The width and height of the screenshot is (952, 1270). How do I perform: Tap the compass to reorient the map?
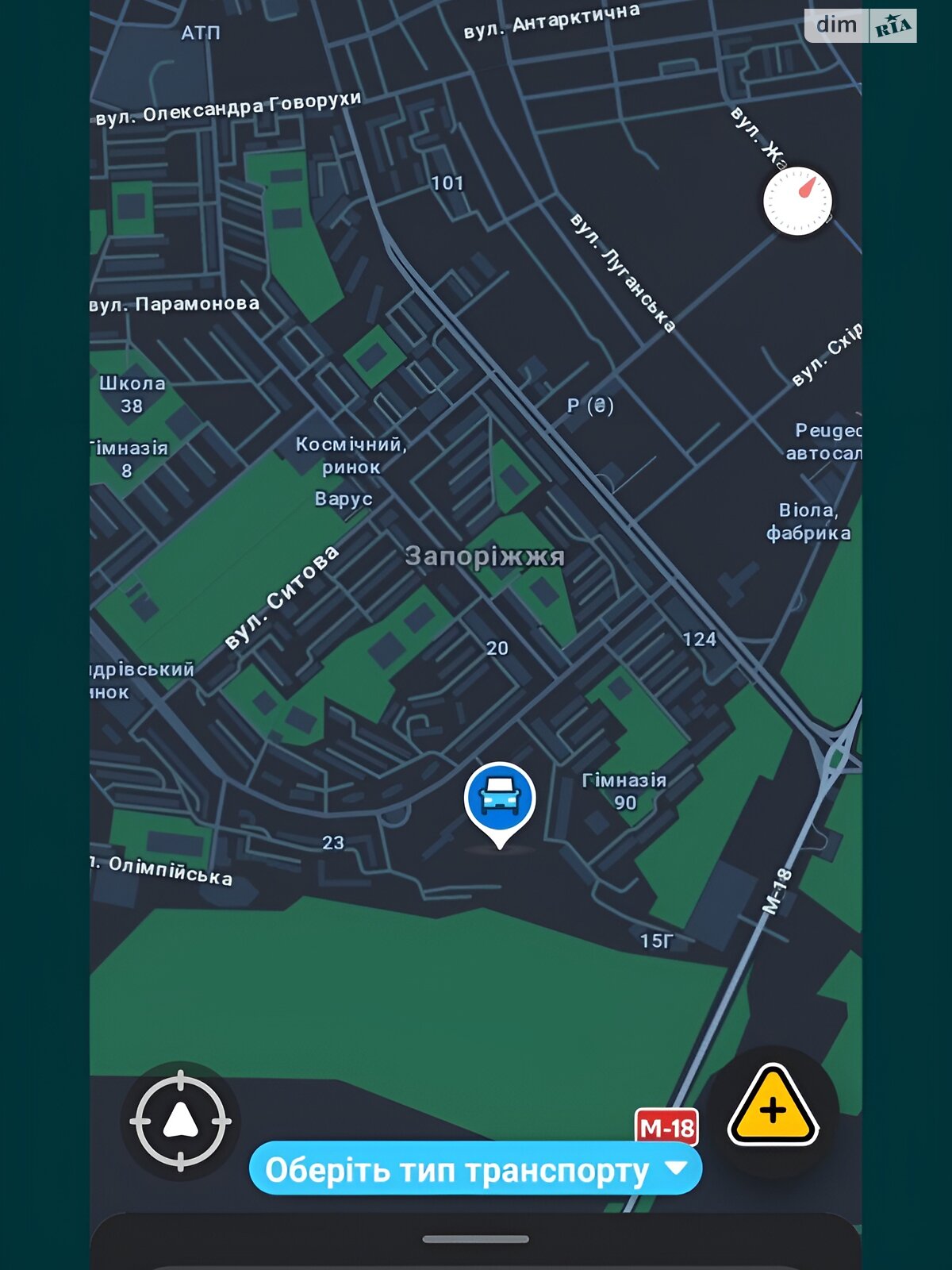(x=797, y=201)
